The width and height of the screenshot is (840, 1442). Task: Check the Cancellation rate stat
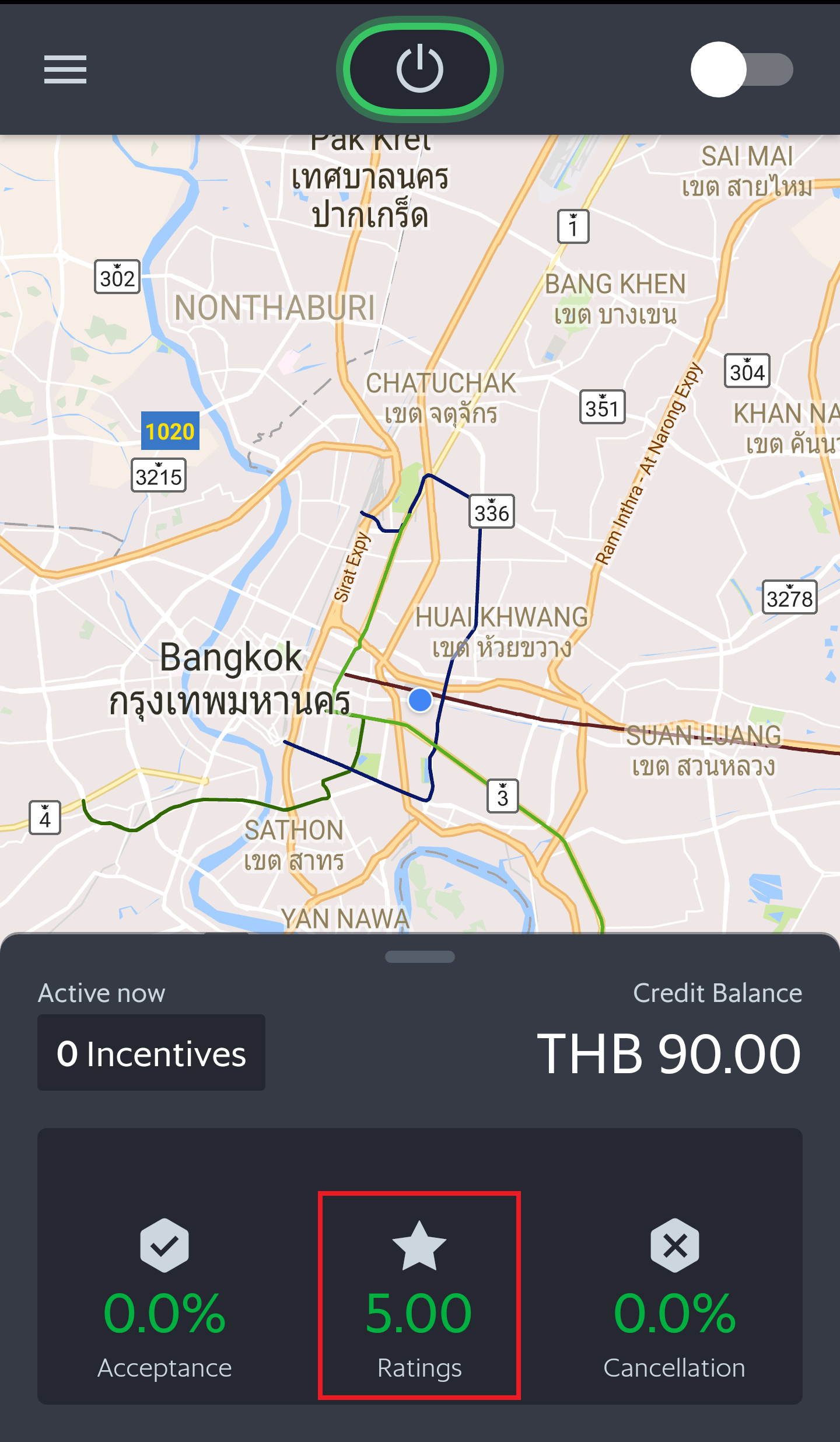point(674,1298)
